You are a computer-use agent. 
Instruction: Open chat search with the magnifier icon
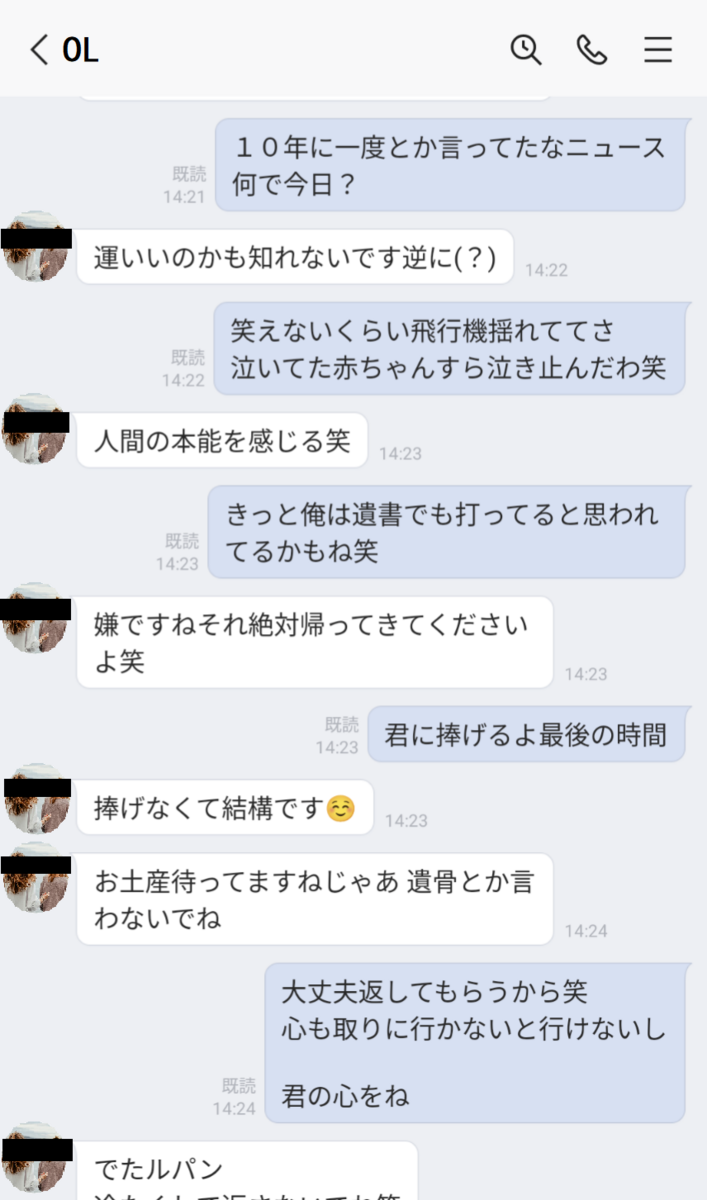526,49
